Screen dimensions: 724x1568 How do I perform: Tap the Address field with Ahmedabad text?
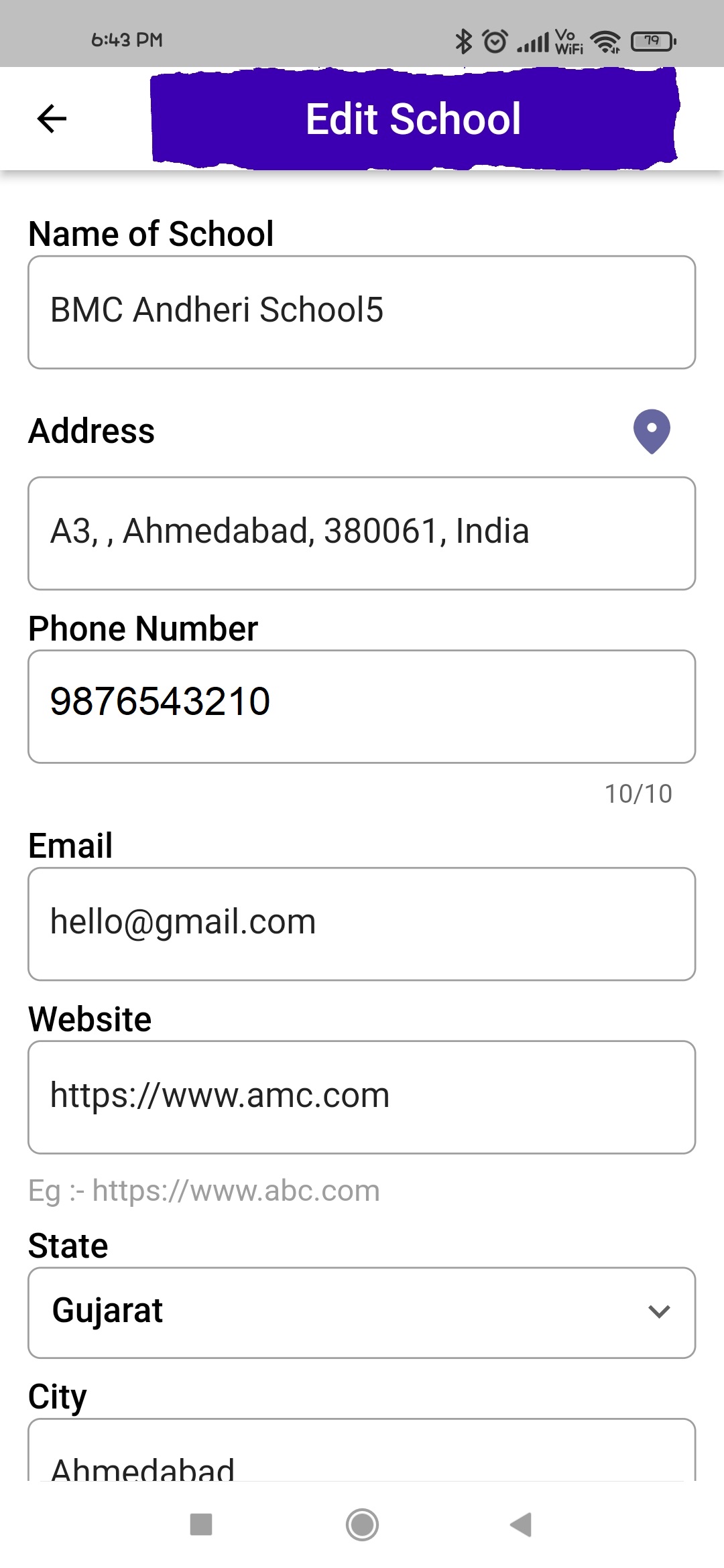click(x=361, y=533)
